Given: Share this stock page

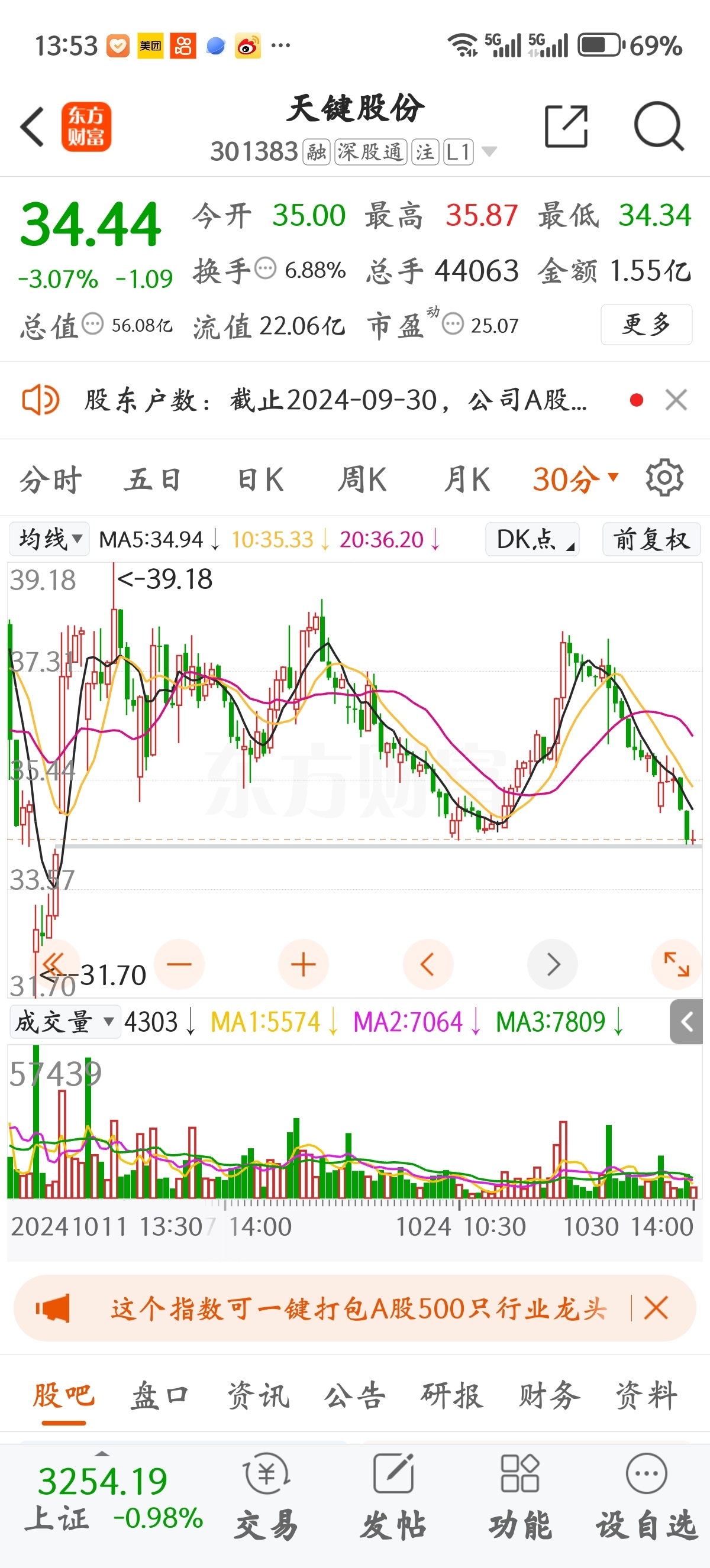Looking at the screenshot, I should tap(566, 126).
